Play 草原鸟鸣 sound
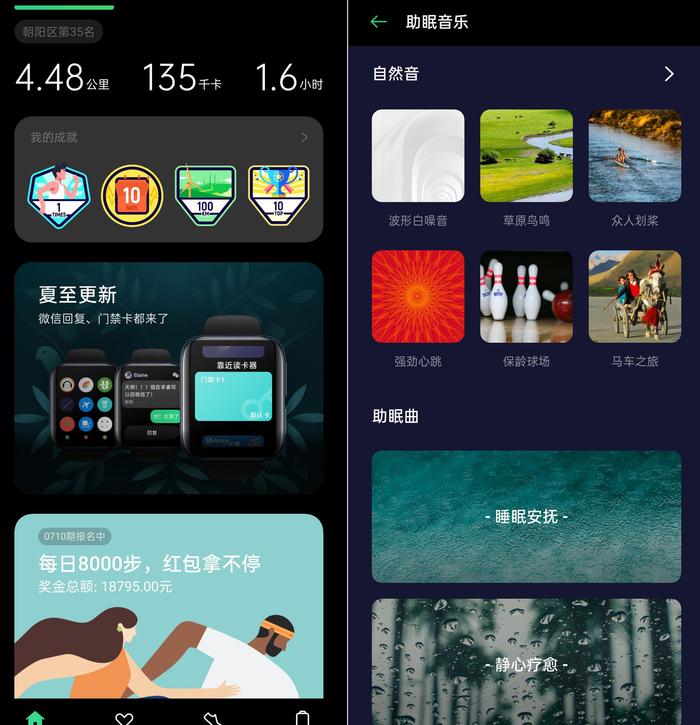The width and height of the screenshot is (700, 725). [526, 156]
